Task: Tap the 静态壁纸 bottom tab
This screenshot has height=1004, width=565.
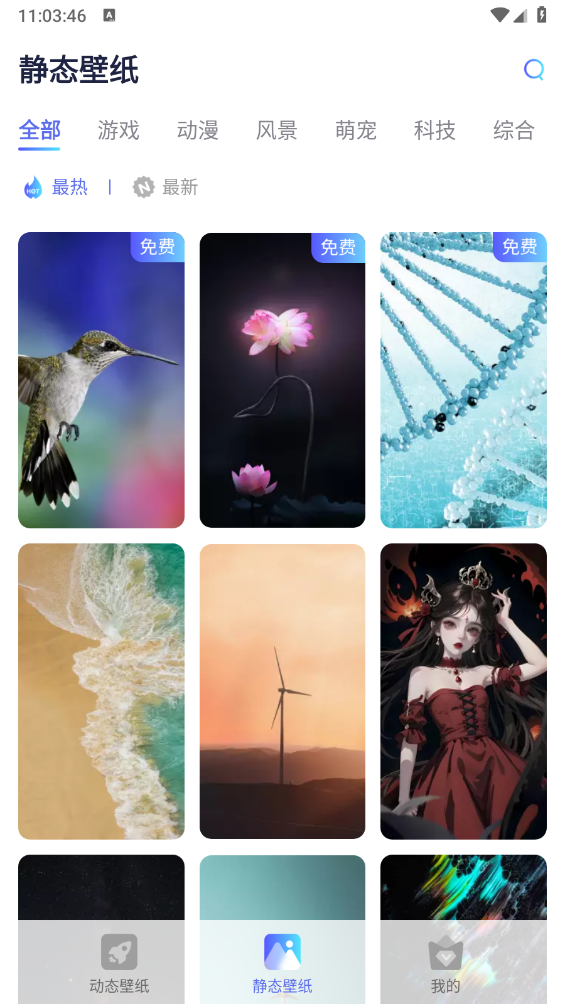Action: click(282, 962)
